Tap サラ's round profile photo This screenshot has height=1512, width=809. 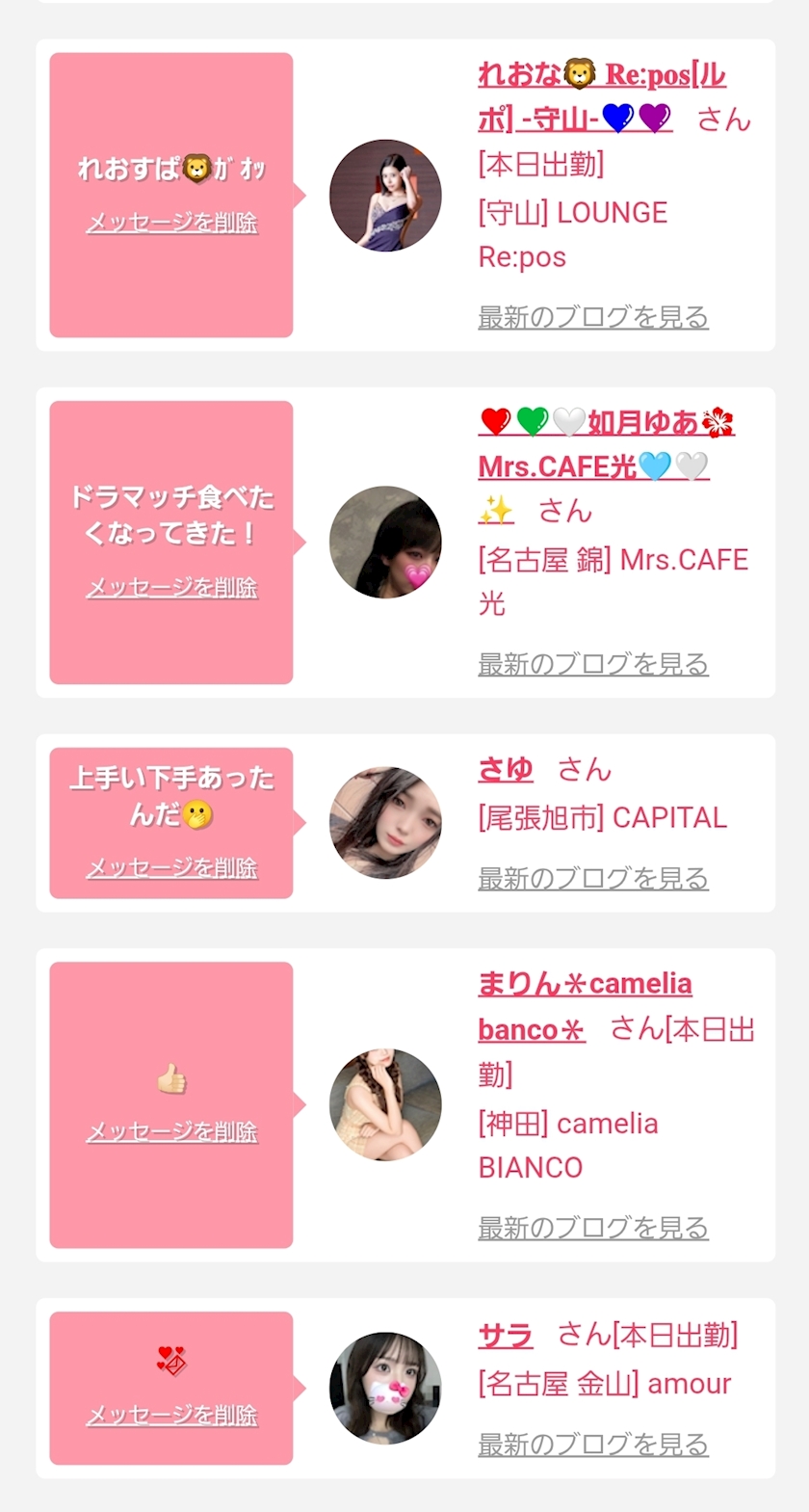pos(385,1389)
